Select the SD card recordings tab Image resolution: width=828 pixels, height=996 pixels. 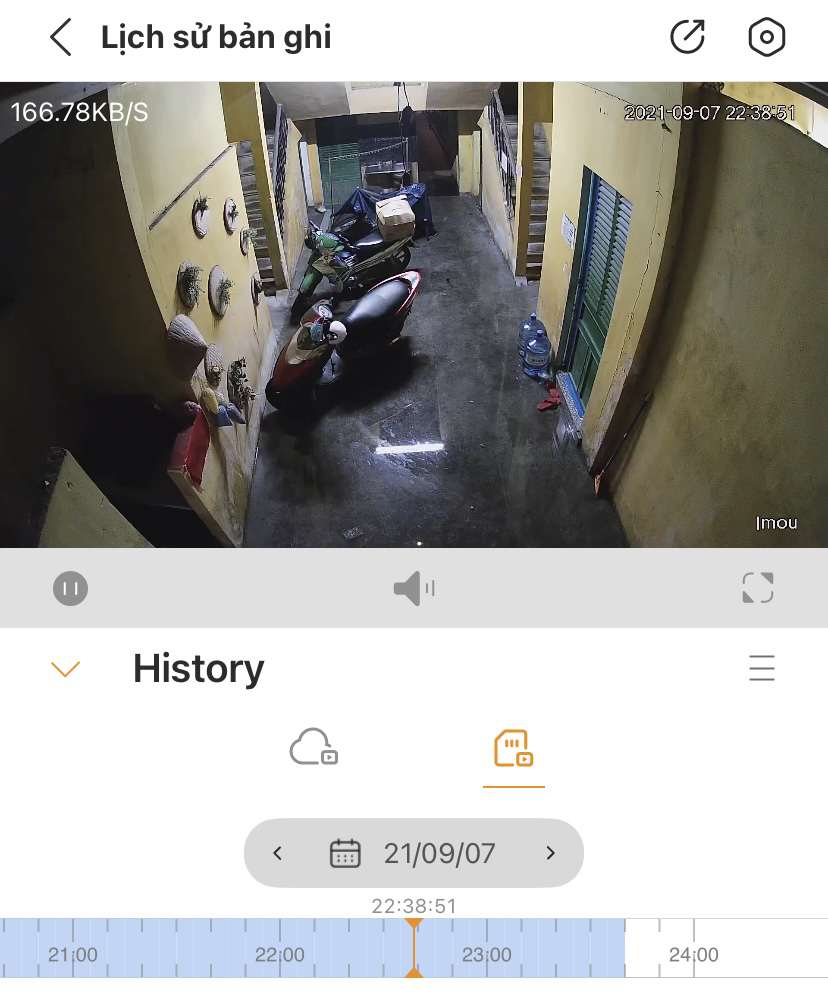pos(513,748)
